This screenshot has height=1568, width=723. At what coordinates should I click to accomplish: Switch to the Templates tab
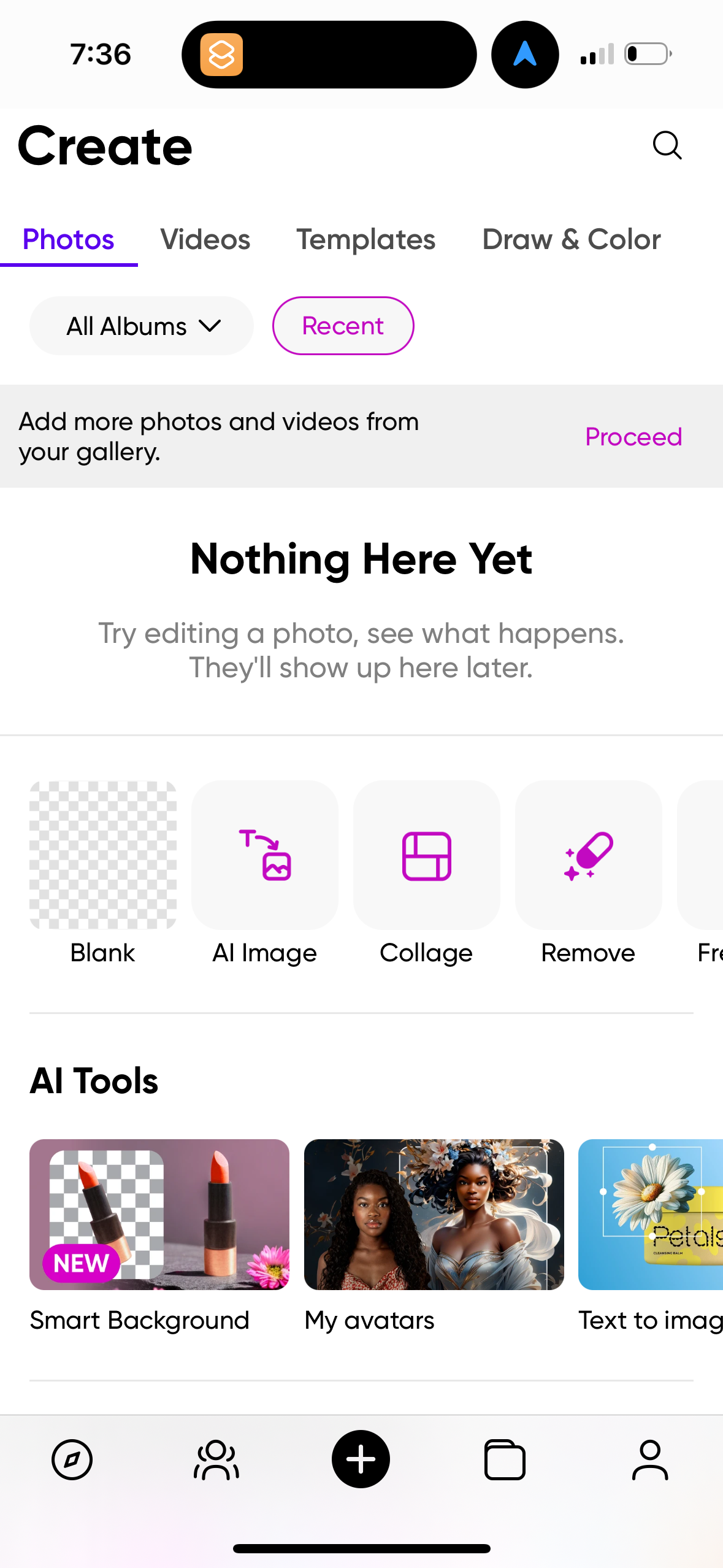tap(365, 240)
